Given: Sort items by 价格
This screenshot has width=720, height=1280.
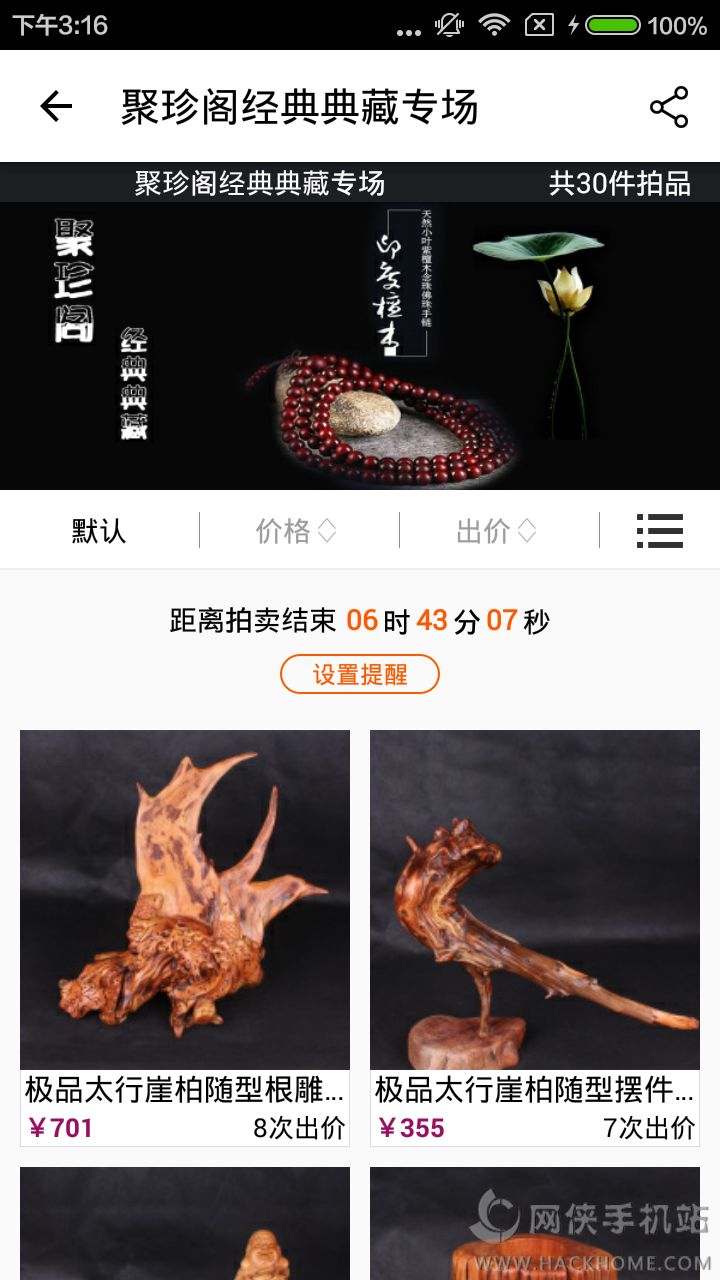Looking at the screenshot, I should point(296,531).
